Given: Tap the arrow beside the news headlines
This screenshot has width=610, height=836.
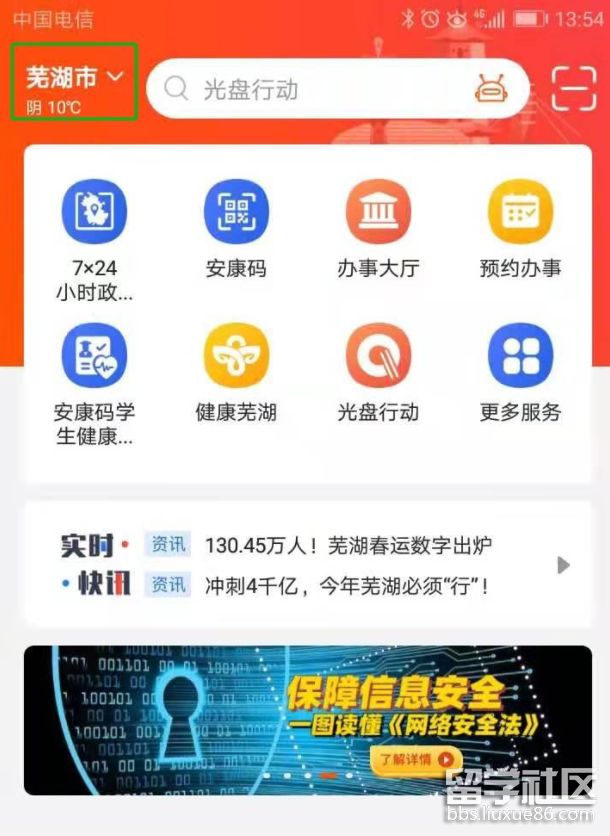Looking at the screenshot, I should coord(563,565).
